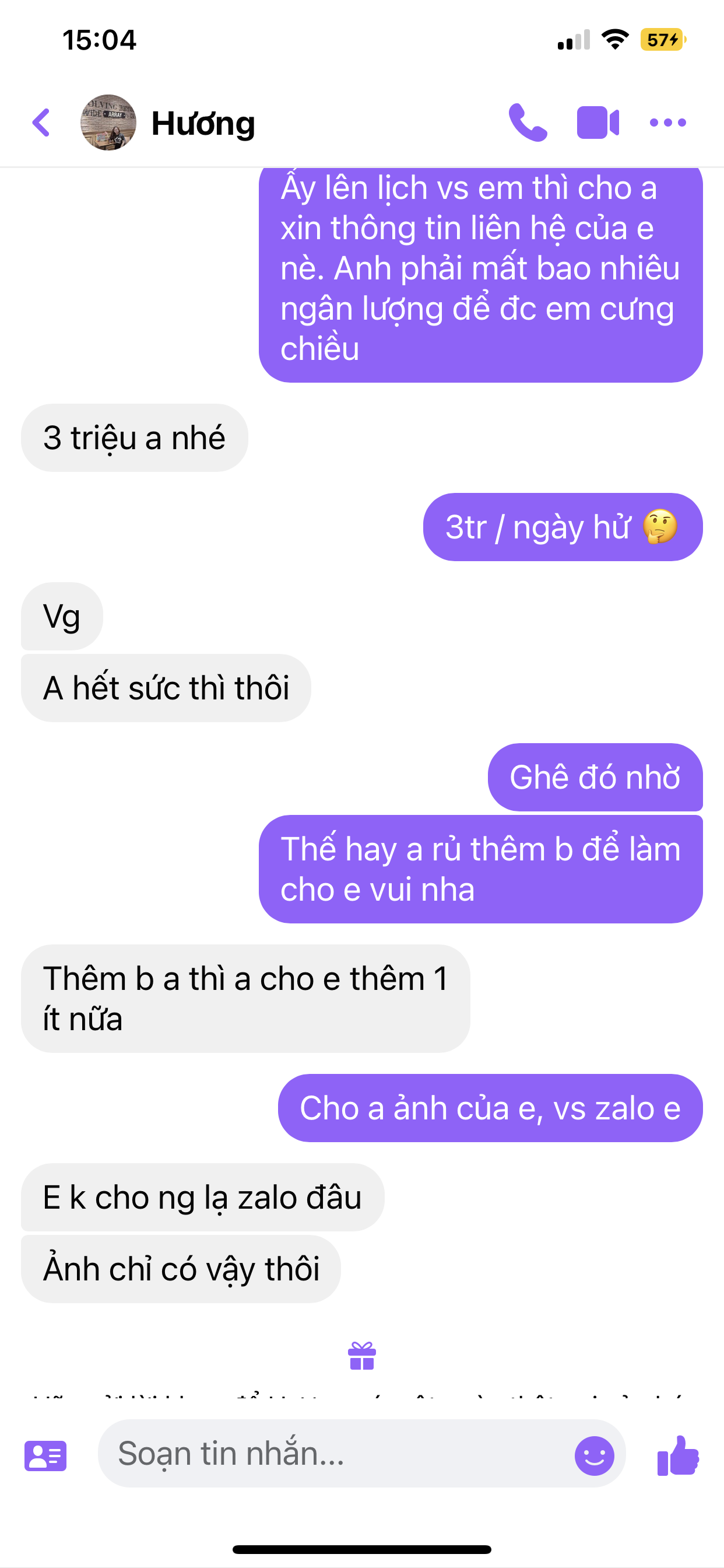Screen dimensions: 724x1568
Task: Open Hương's profile picture
Action: 108,123
